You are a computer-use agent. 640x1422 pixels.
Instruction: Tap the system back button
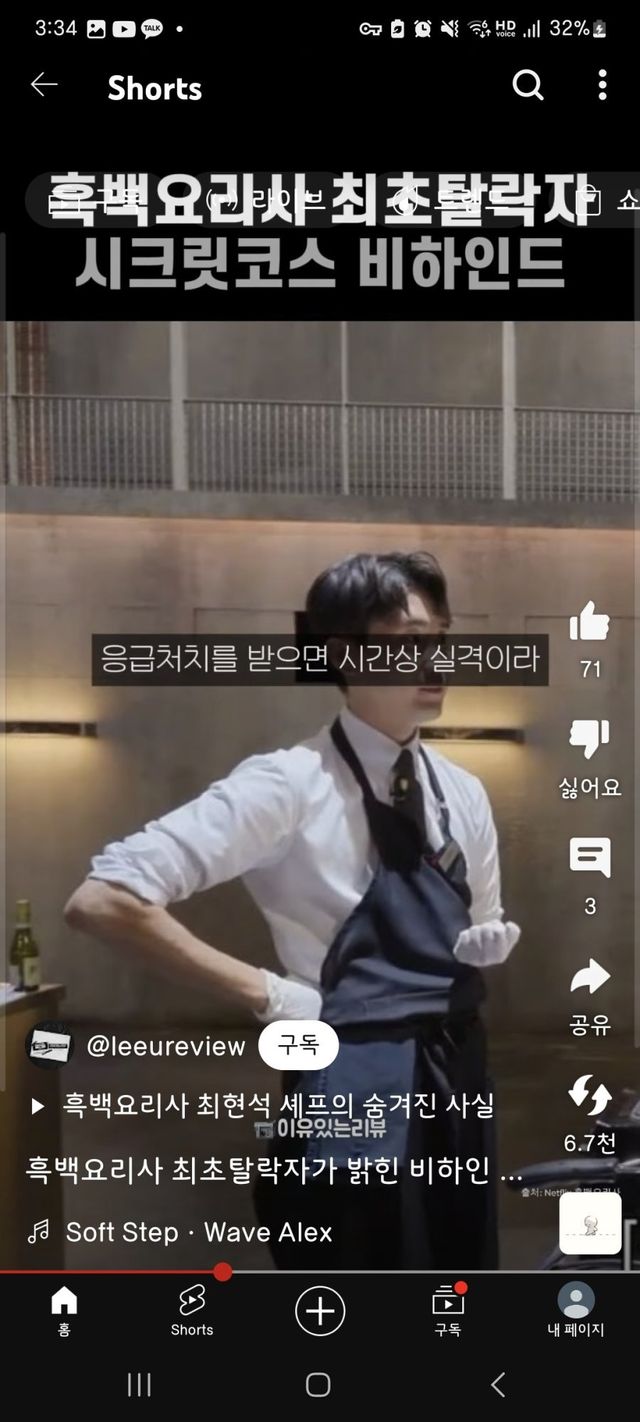(x=498, y=1384)
